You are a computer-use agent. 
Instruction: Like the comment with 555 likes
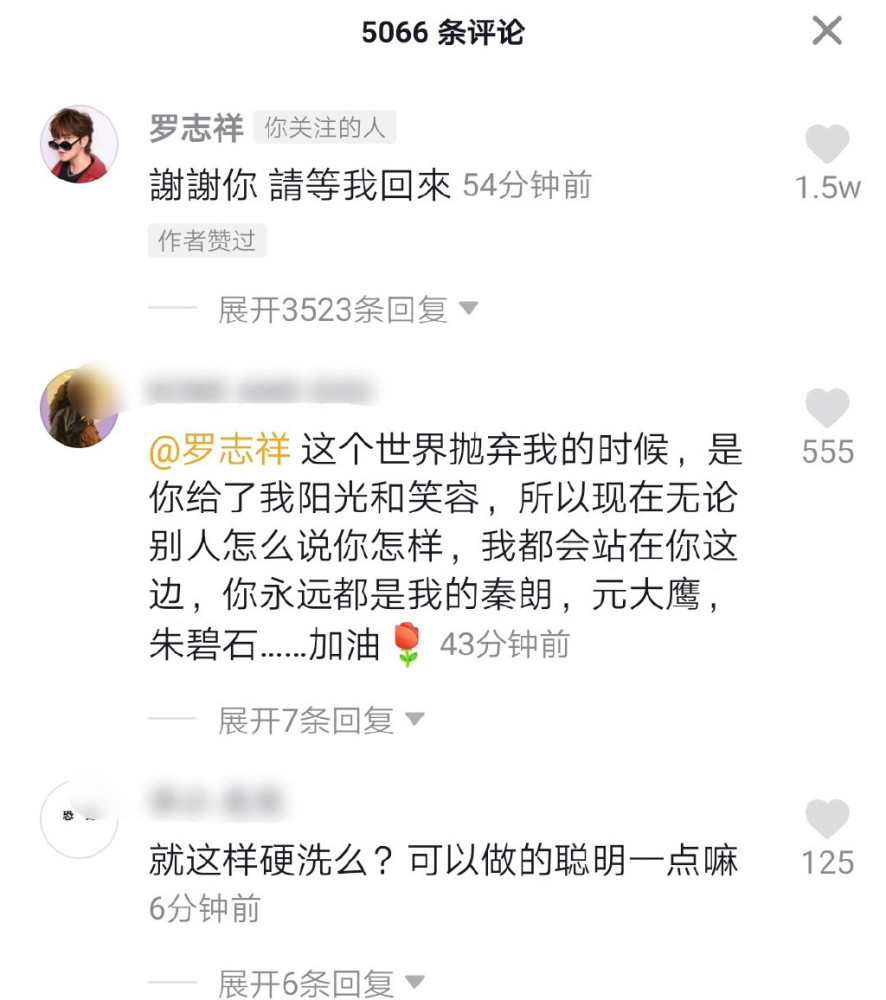[x=827, y=410]
